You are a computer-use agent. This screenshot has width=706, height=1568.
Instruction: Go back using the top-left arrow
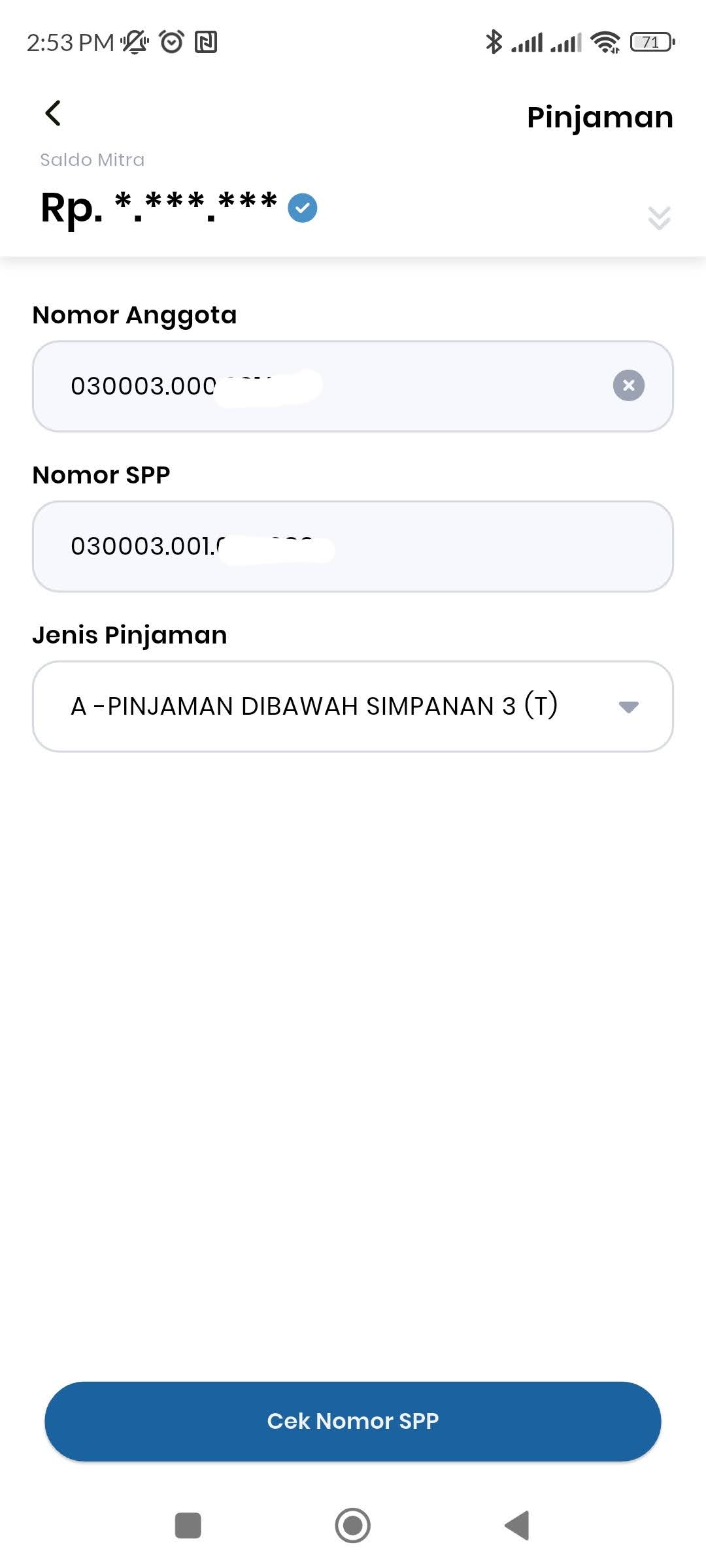pyautogui.click(x=53, y=113)
